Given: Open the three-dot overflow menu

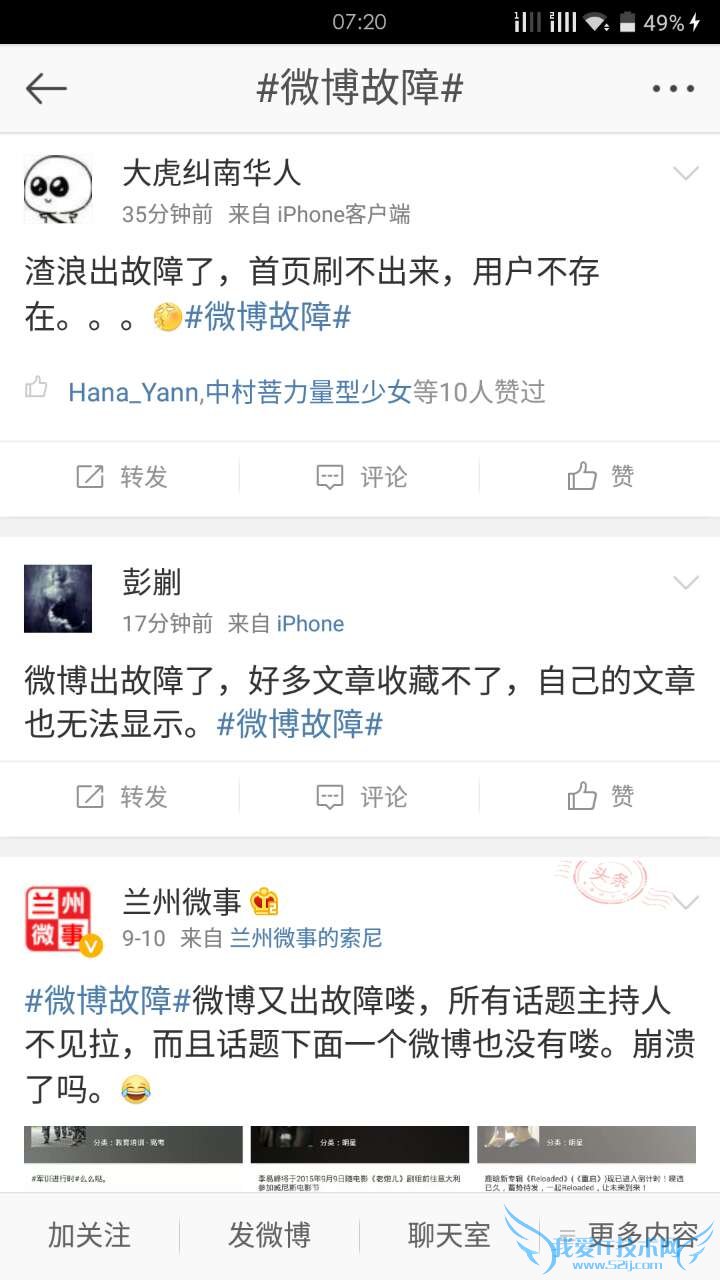Looking at the screenshot, I should tap(672, 89).
